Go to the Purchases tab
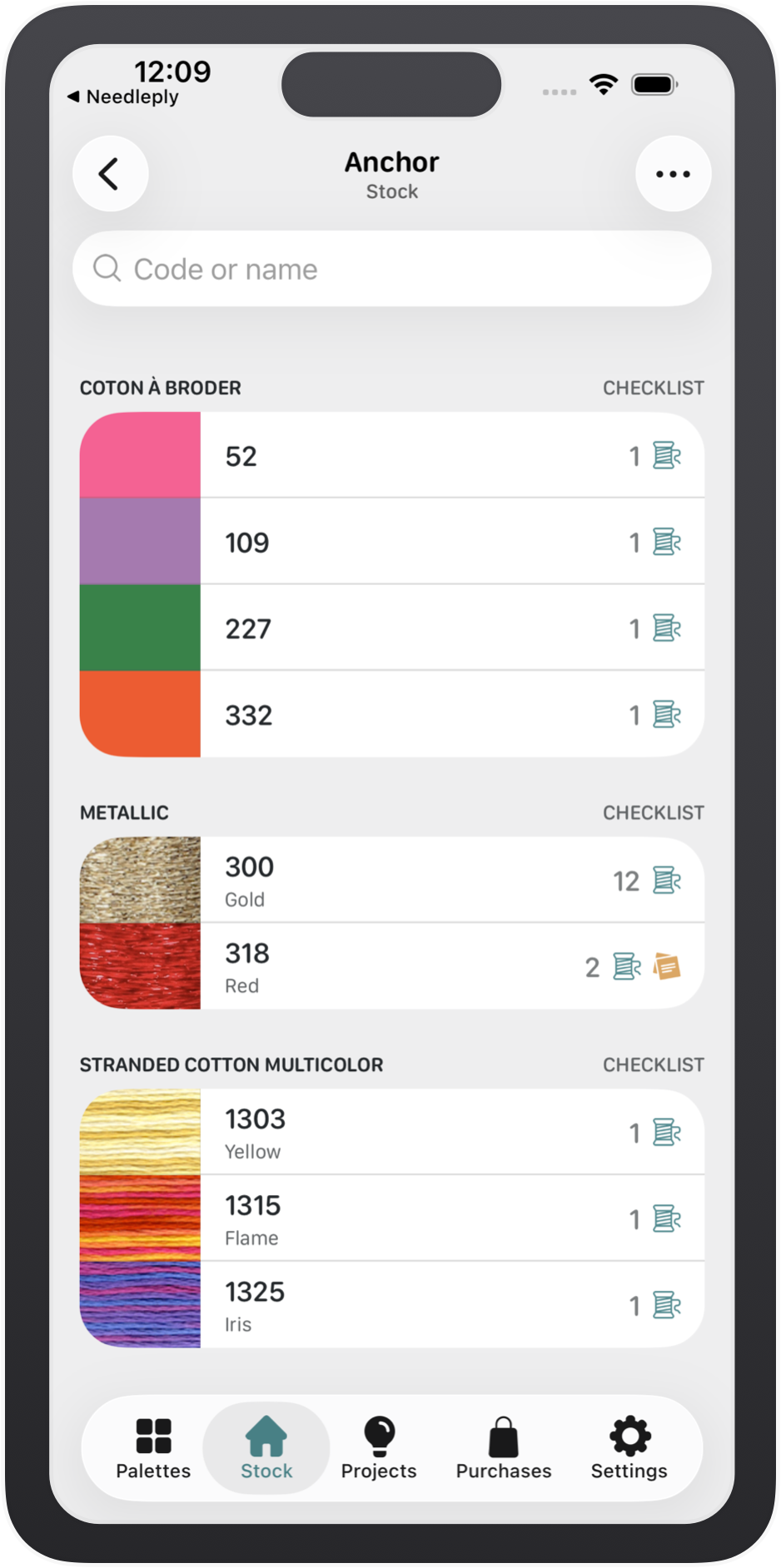Viewport: 781px width, 1568px height. pyautogui.click(x=503, y=1449)
